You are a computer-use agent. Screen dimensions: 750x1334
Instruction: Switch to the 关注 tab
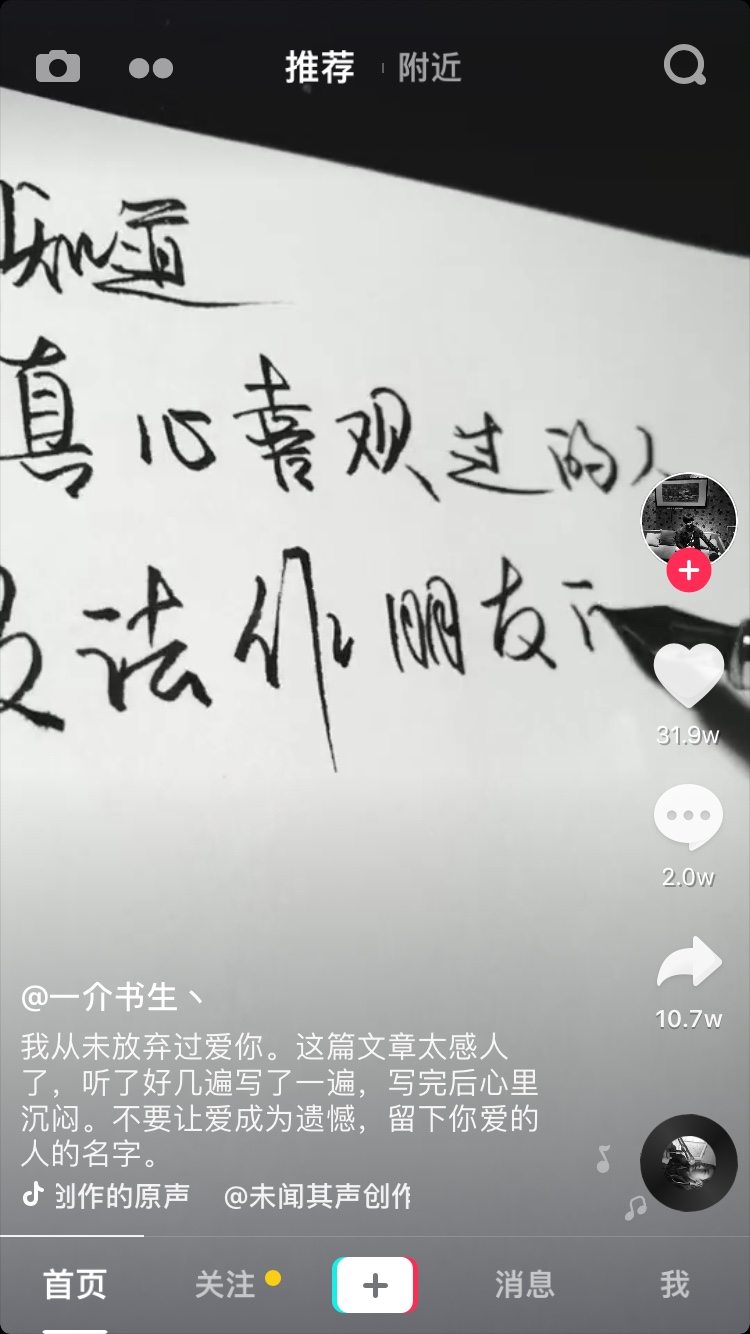[225, 1284]
